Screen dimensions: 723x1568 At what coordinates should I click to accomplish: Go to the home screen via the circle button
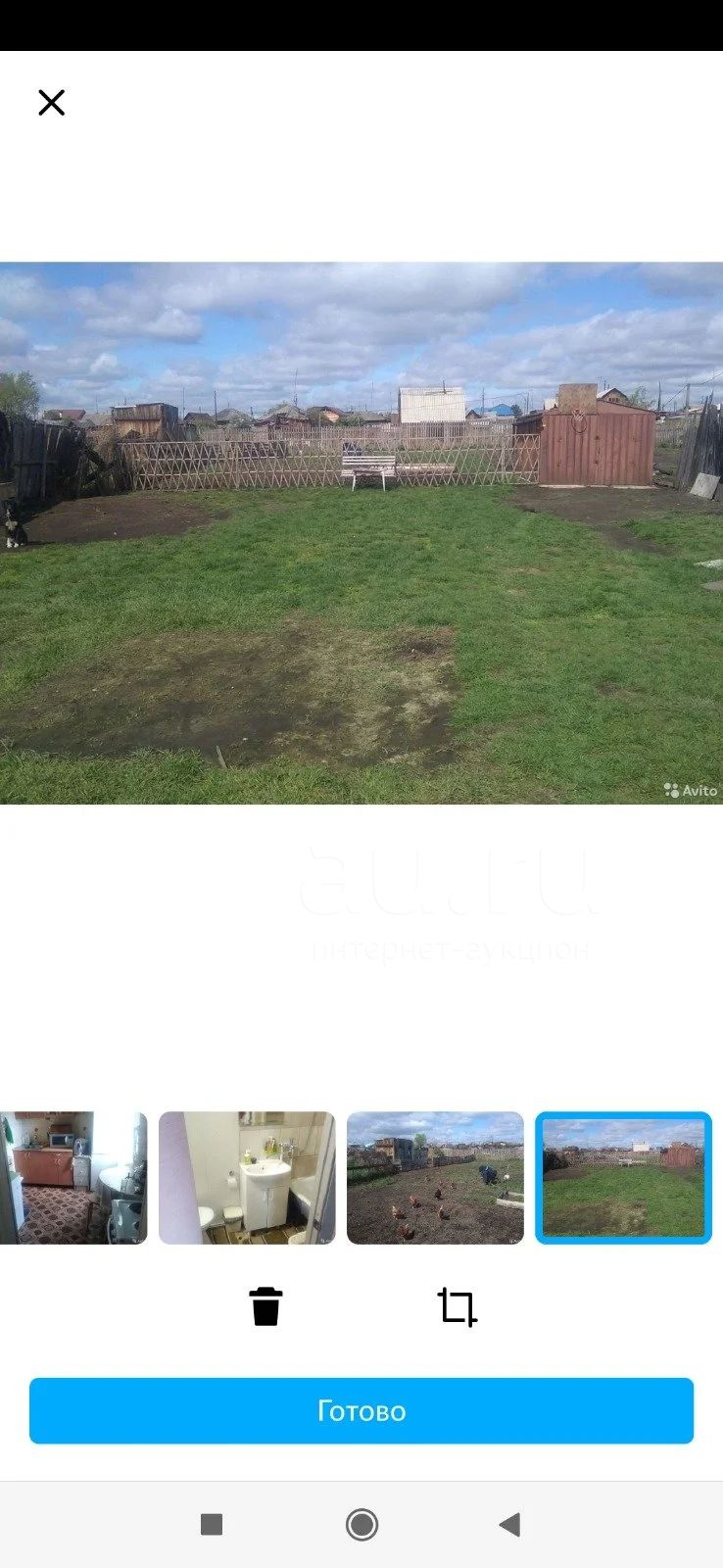[361, 1524]
